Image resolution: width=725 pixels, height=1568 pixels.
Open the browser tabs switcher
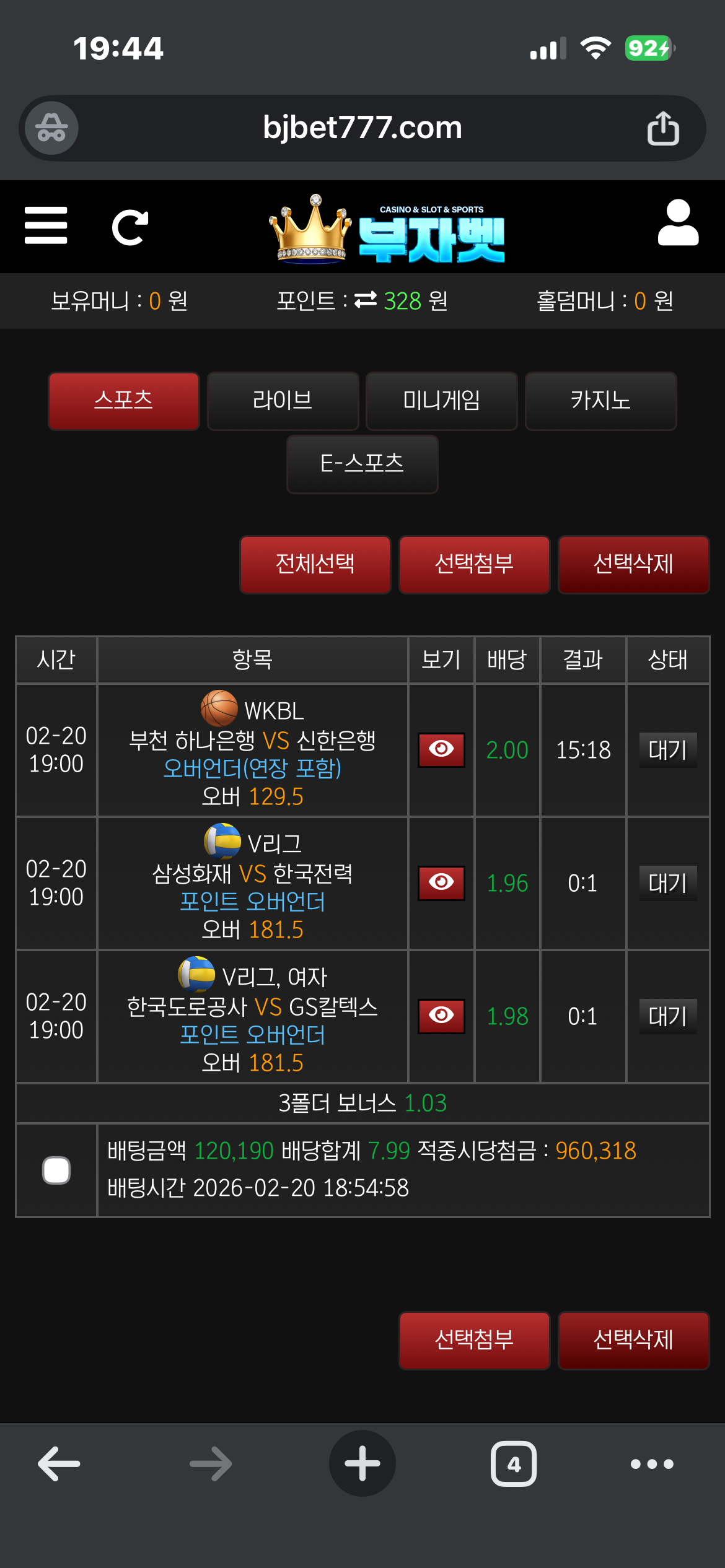[x=514, y=1464]
